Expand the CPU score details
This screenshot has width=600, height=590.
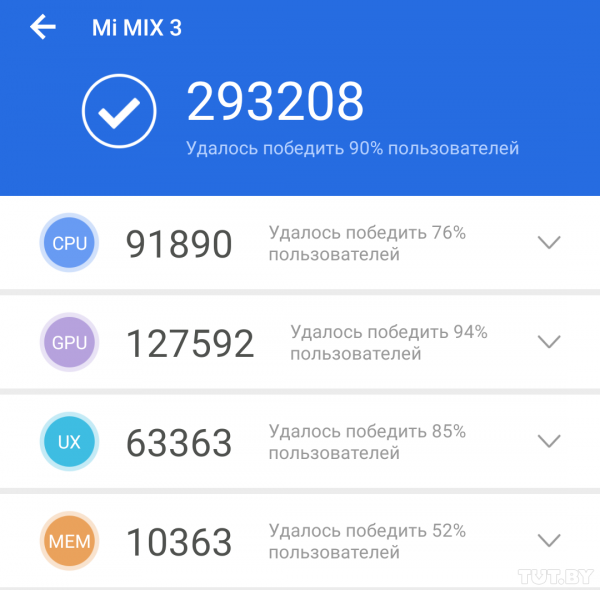pos(549,242)
